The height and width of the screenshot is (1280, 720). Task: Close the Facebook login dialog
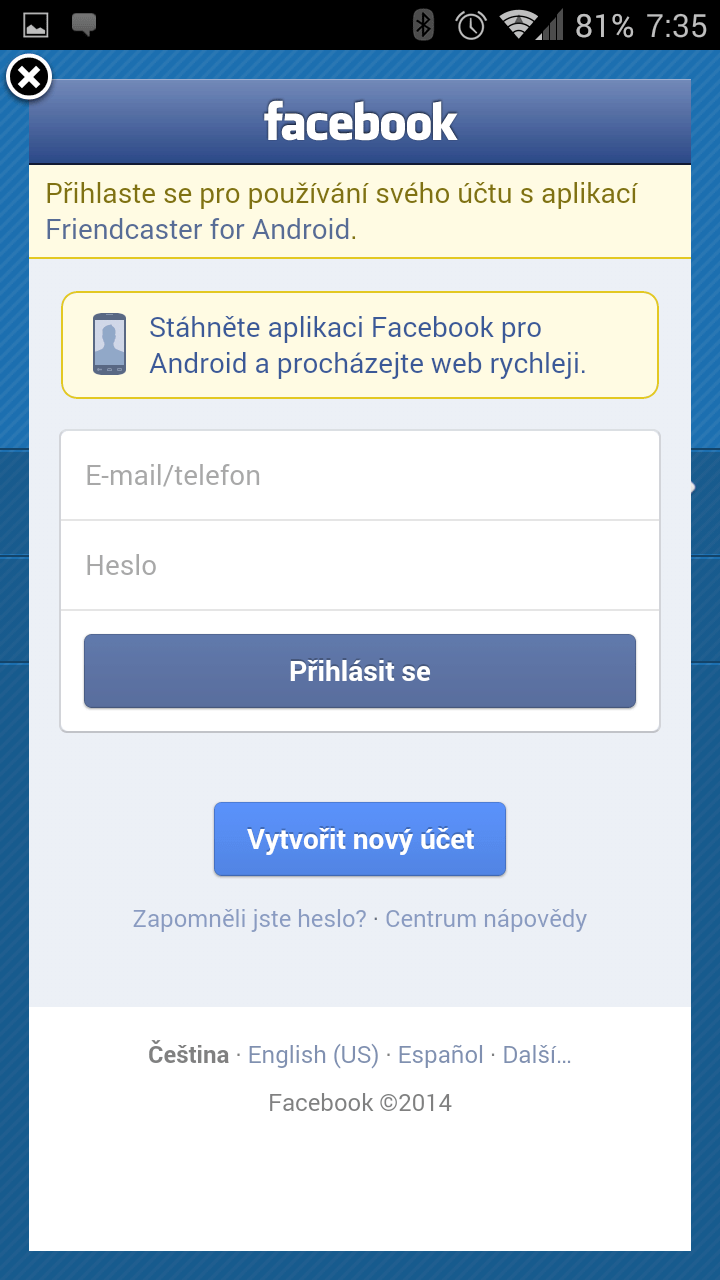(x=30, y=78)
